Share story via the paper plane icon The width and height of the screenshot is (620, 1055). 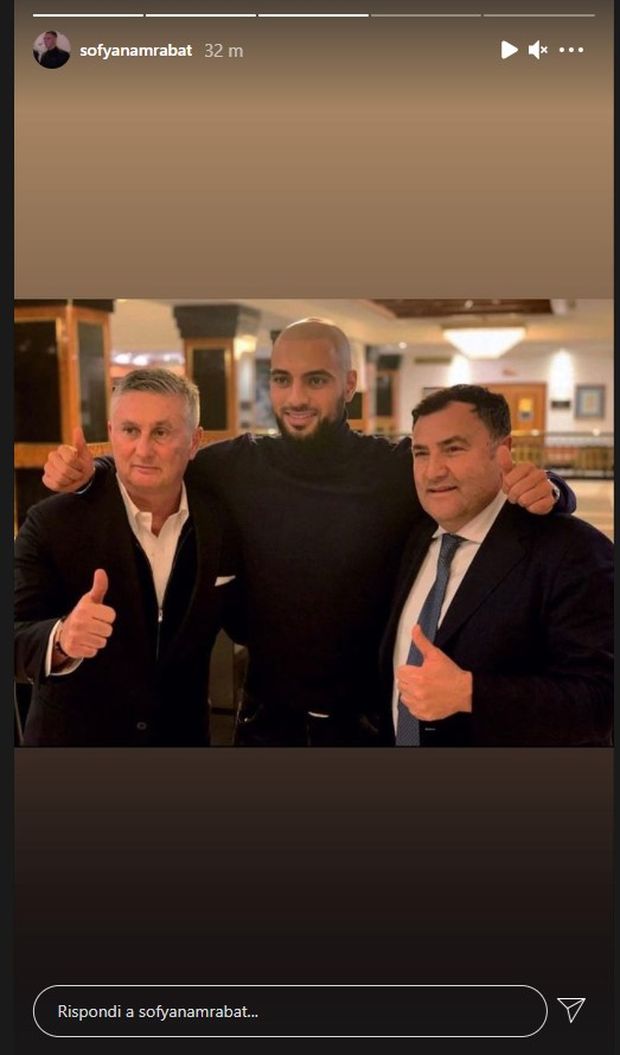(571, 1010)
